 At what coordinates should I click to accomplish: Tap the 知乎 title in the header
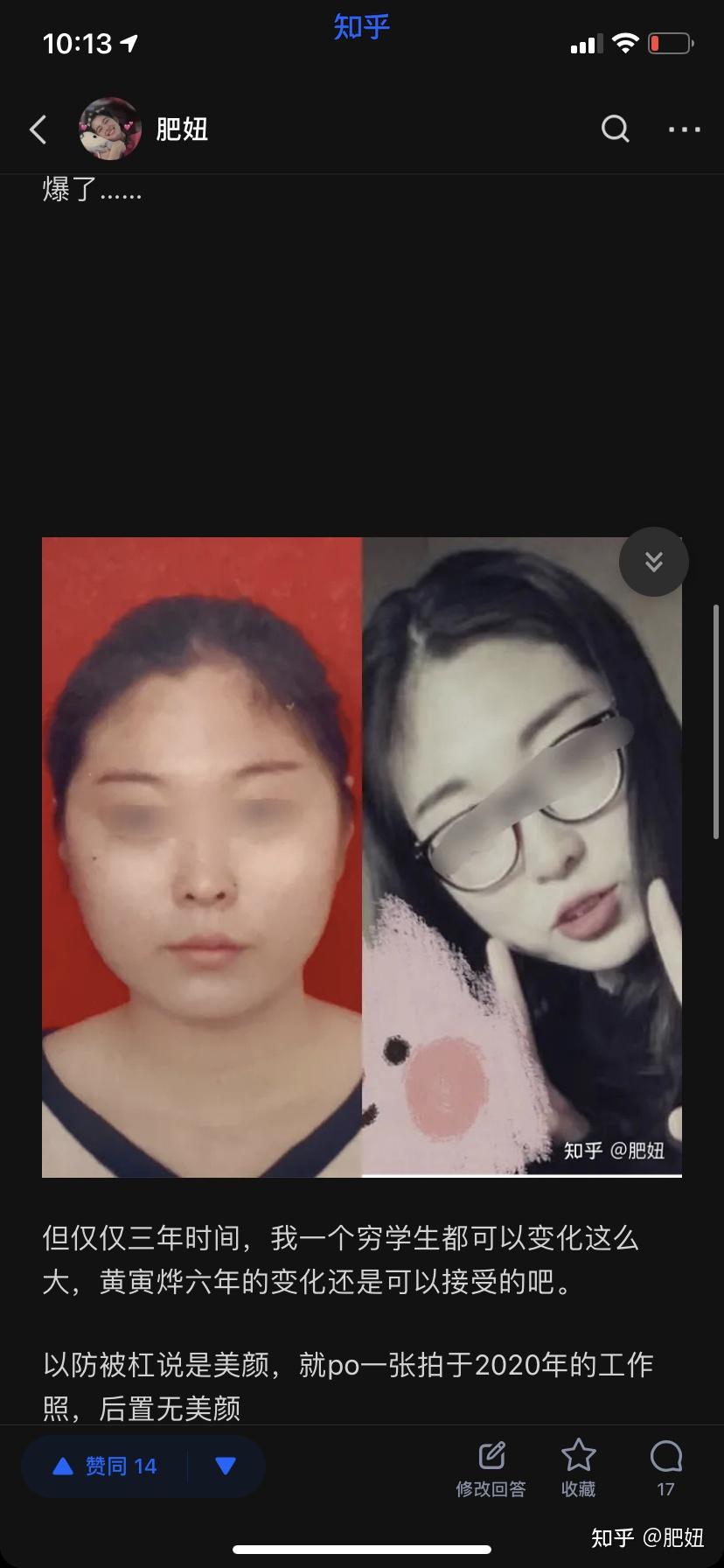point(359,28)
